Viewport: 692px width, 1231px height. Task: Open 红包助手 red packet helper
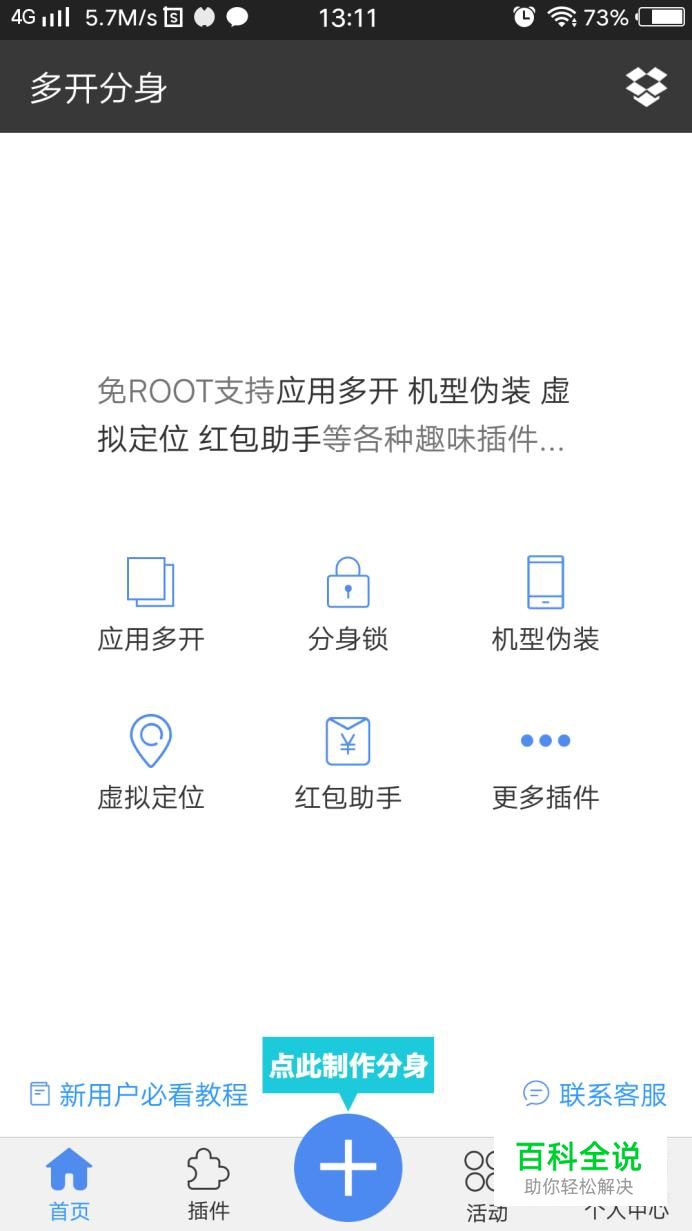[347, 761]
